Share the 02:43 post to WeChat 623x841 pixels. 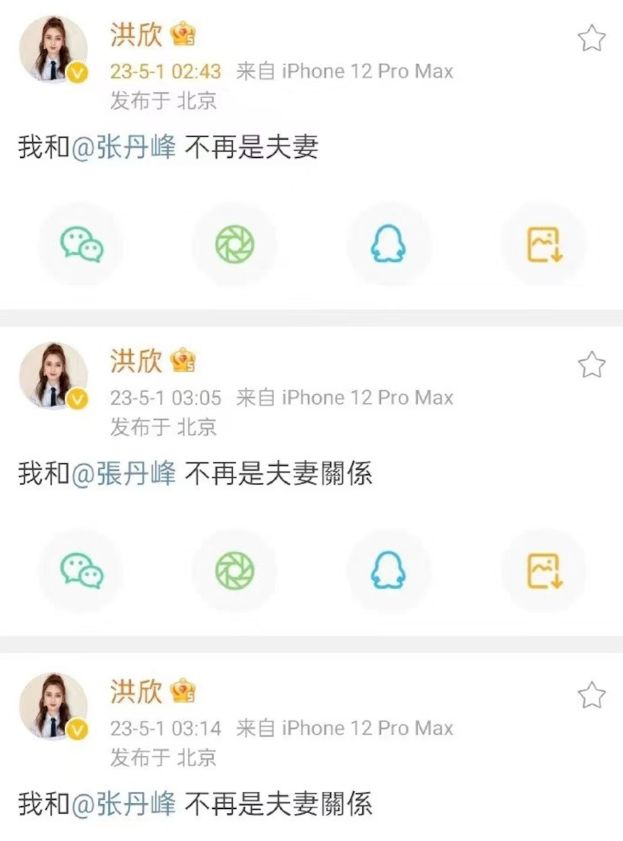coord(81,245)
